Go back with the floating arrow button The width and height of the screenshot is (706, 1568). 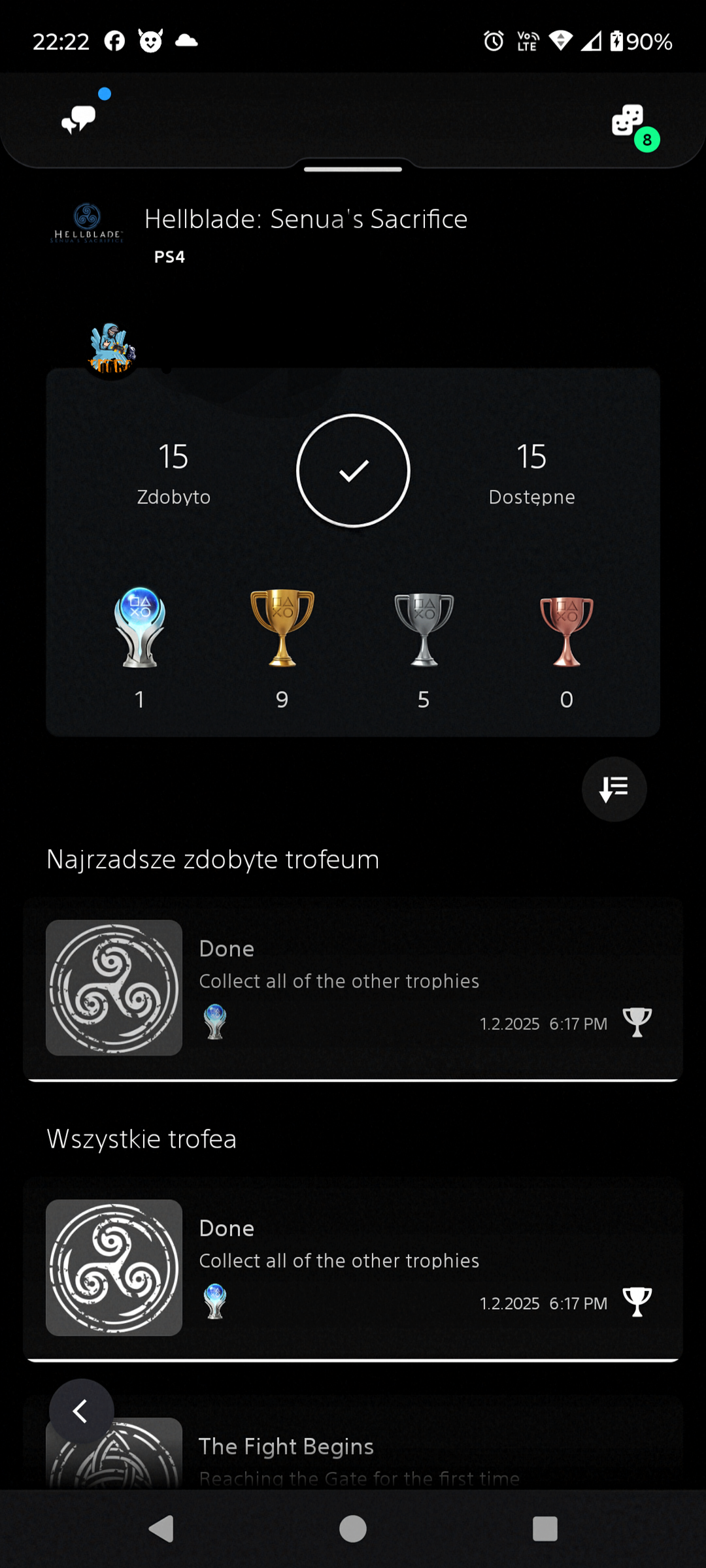tap(81, 1411)
